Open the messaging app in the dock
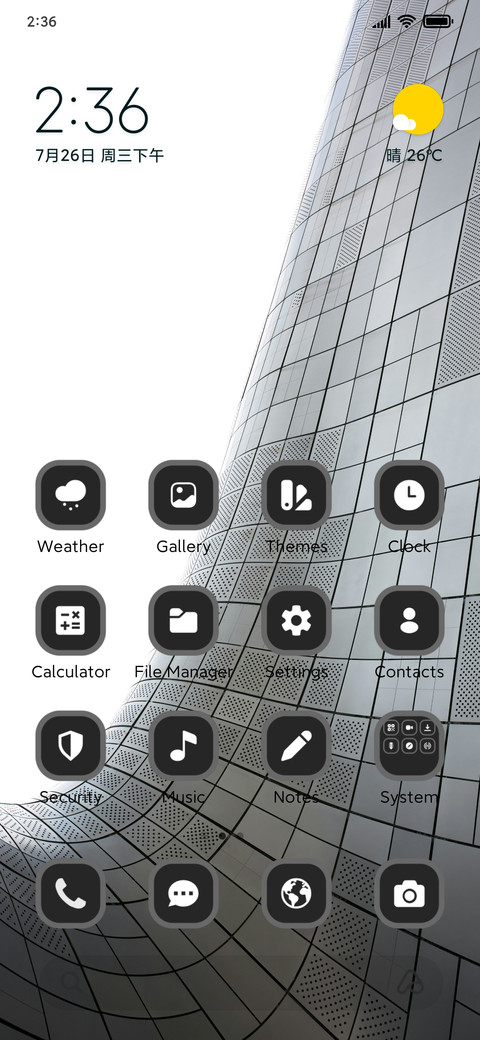 pos(183,894)
